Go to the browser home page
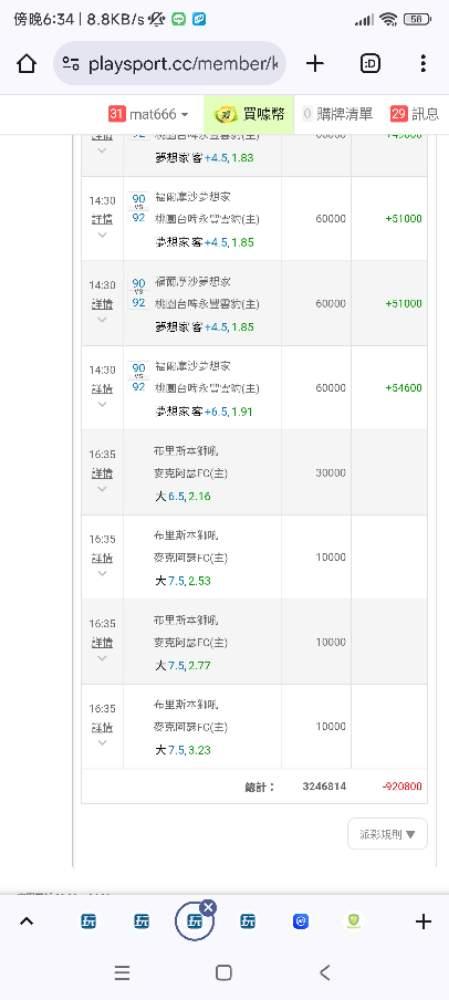This screenshot has width=449, height=1000. click(x=26, y=63)
